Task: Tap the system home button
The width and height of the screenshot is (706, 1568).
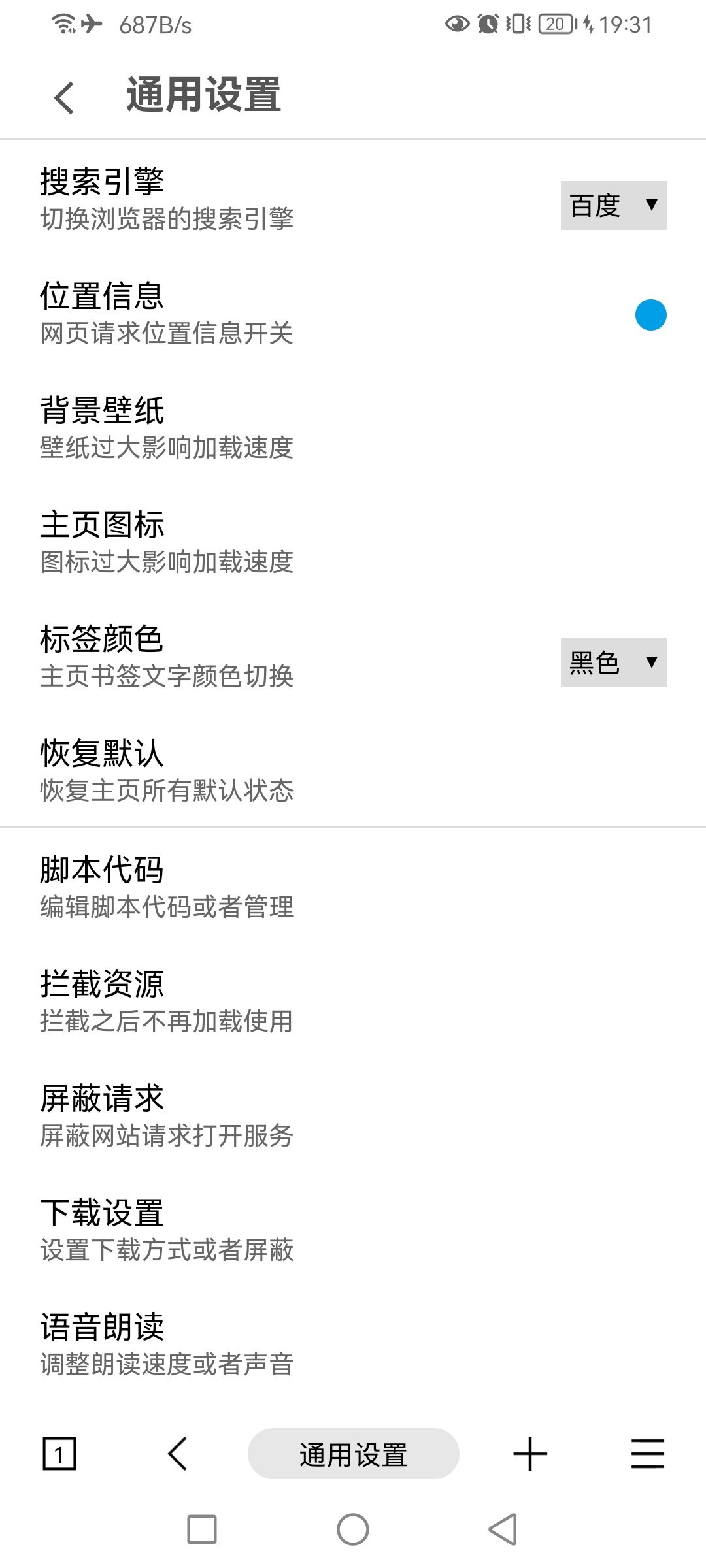Action: [x=353, y=1529]
